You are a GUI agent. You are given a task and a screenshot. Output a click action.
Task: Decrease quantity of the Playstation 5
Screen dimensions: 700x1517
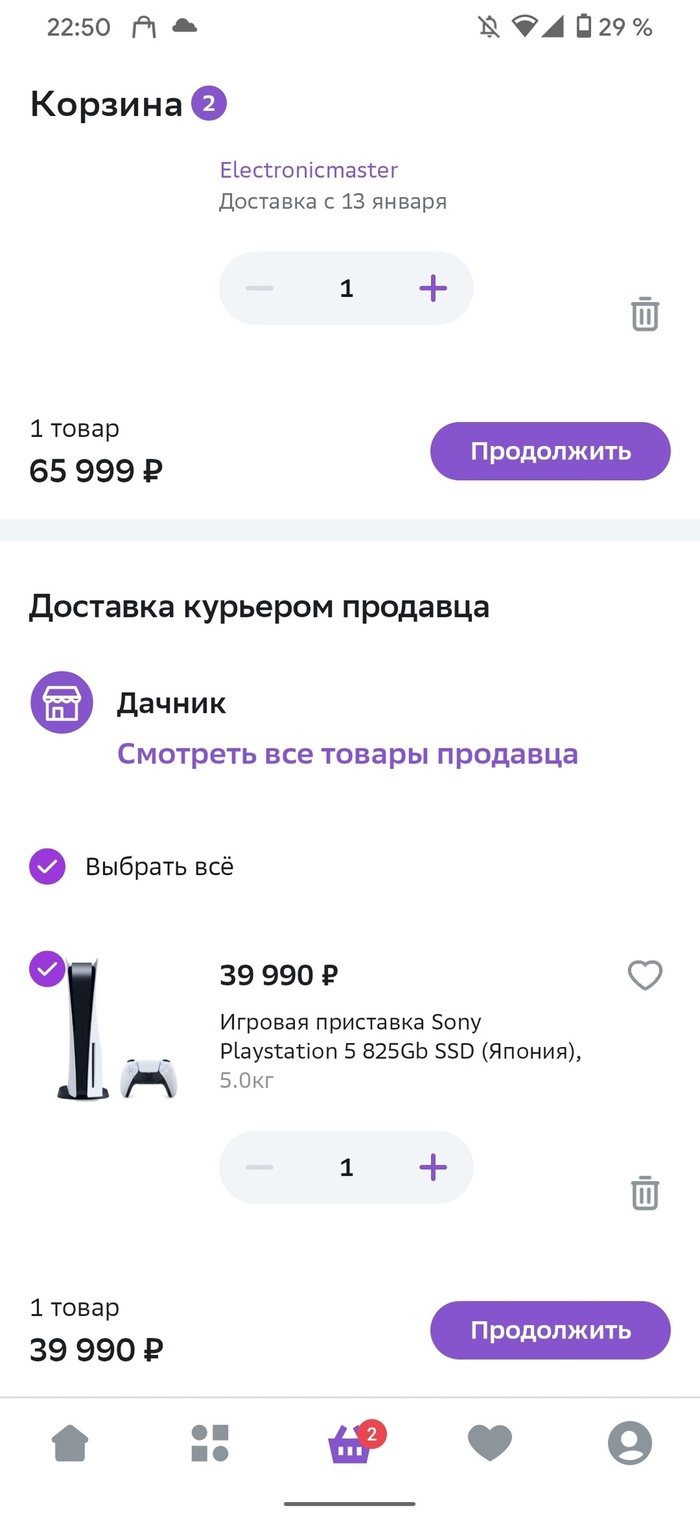click(x=260, y=1167)
